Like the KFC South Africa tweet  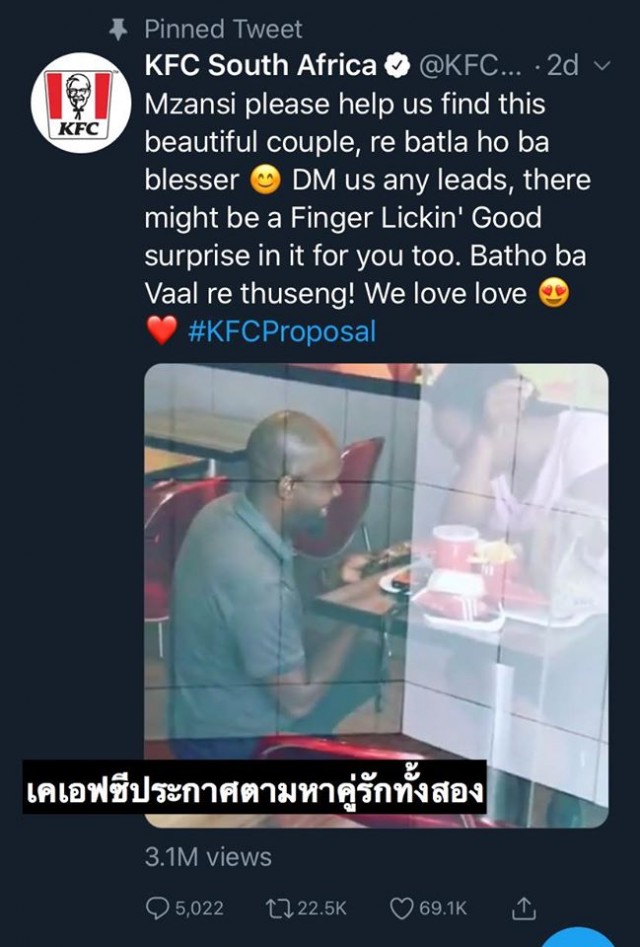(x=402, y=908)
